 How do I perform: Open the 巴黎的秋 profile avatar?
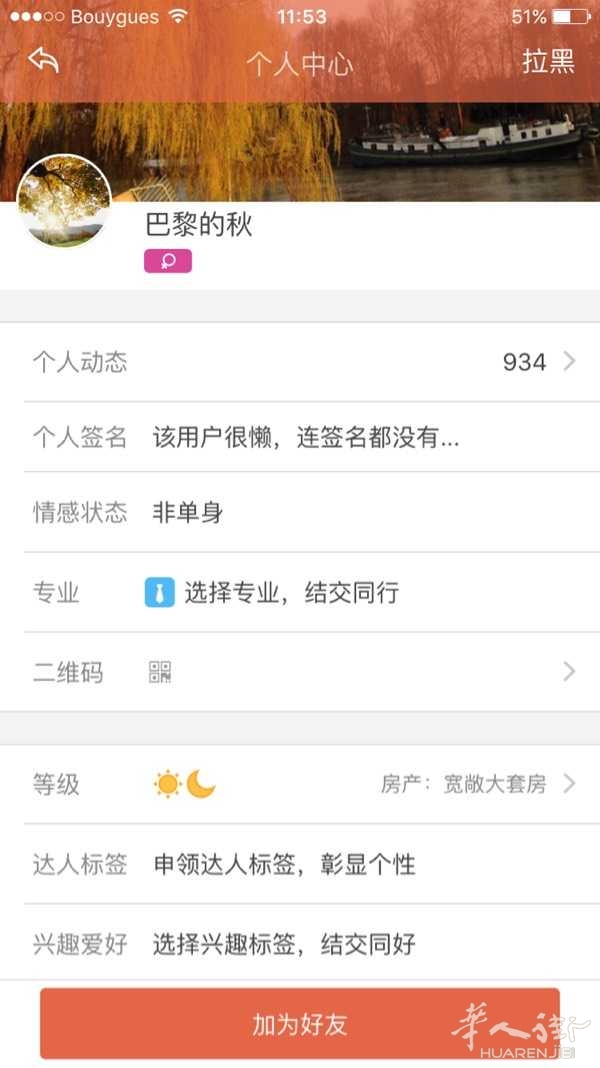click(64, 201)
